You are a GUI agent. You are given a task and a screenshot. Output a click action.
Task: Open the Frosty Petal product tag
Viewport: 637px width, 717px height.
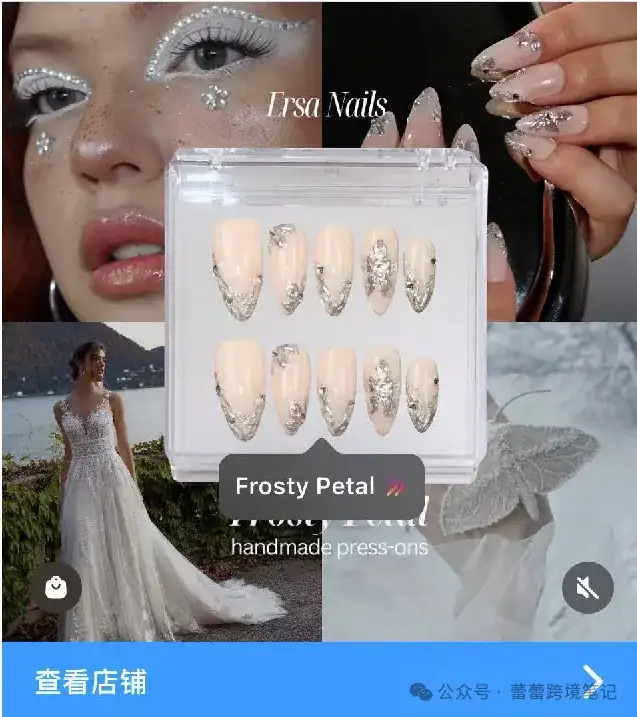(320, 487)
